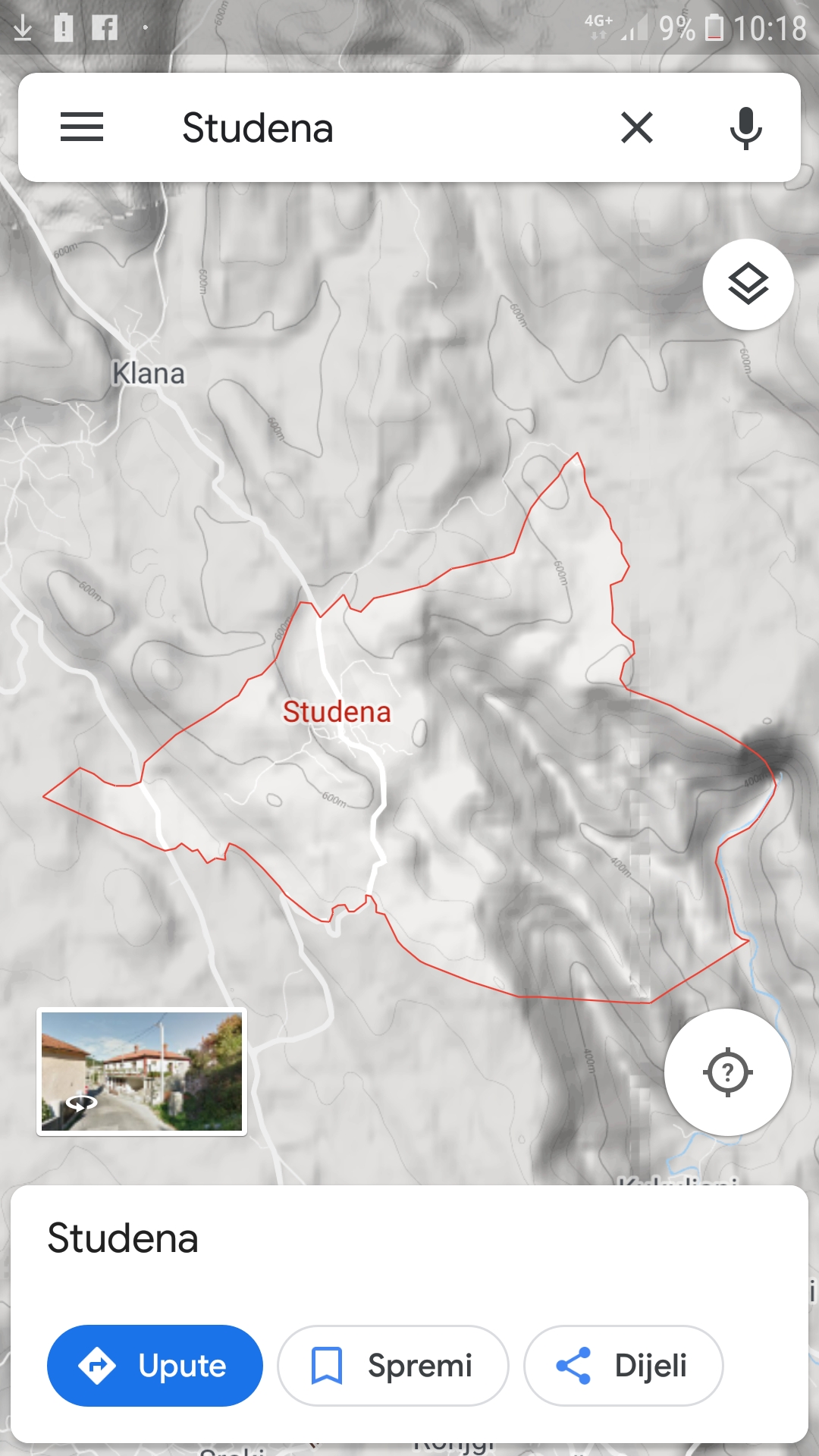Start voice search with the microphone
Screen dimensions: 819x1456
(x=745, y=127)
